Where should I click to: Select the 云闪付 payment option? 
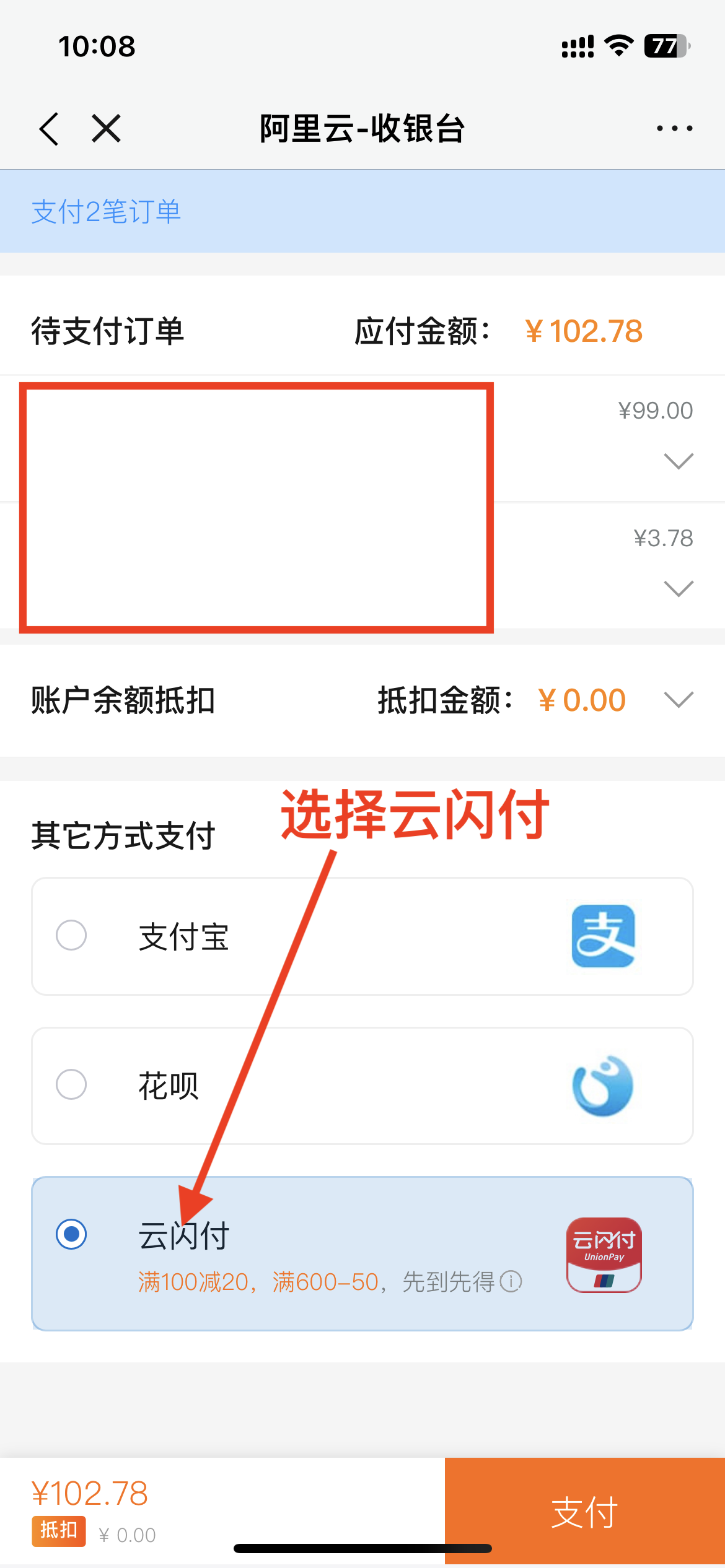pyautogui.click(x=362, y=1253)
